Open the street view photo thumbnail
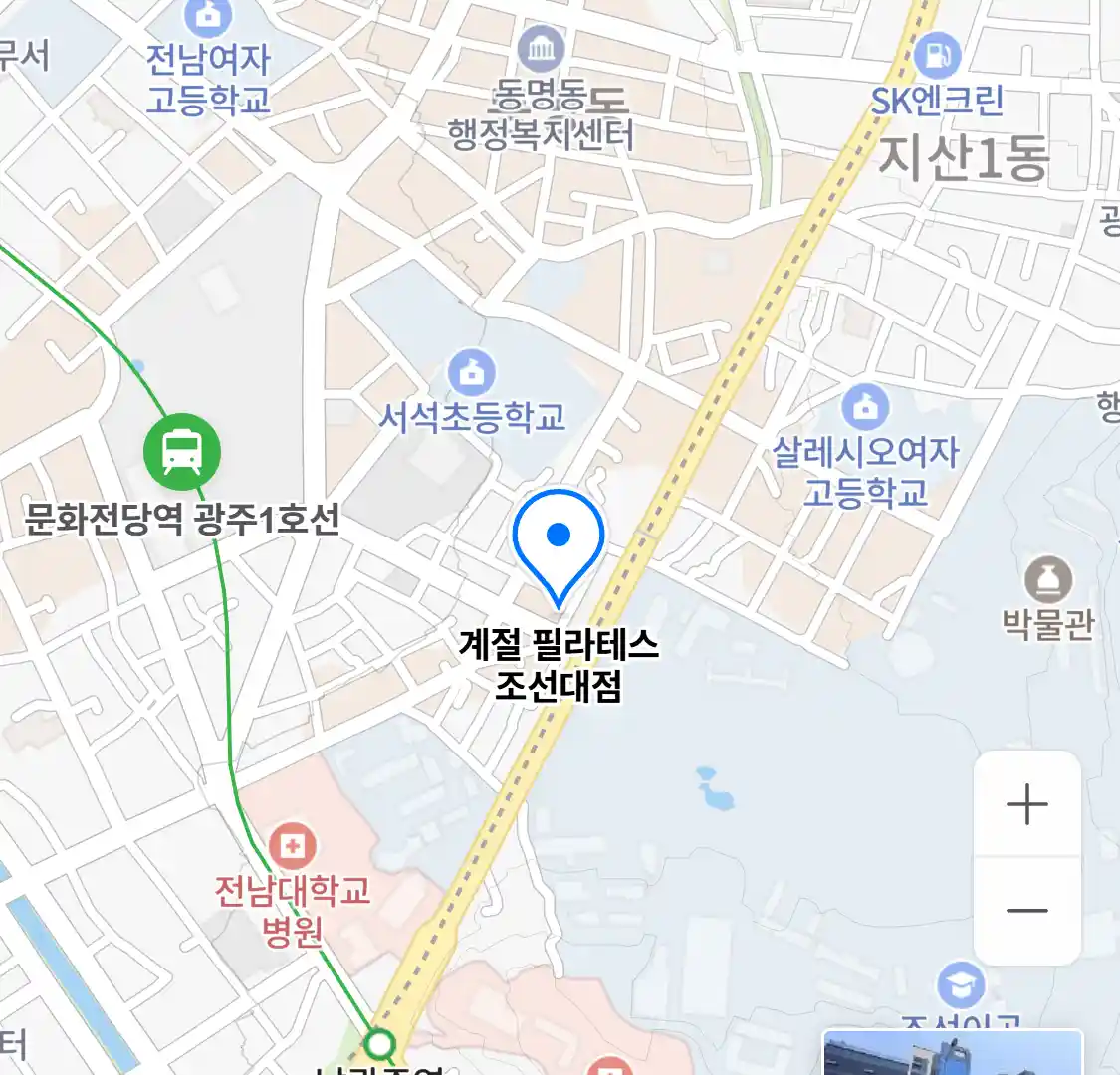The image size is (1120, 1075). 953,1055
